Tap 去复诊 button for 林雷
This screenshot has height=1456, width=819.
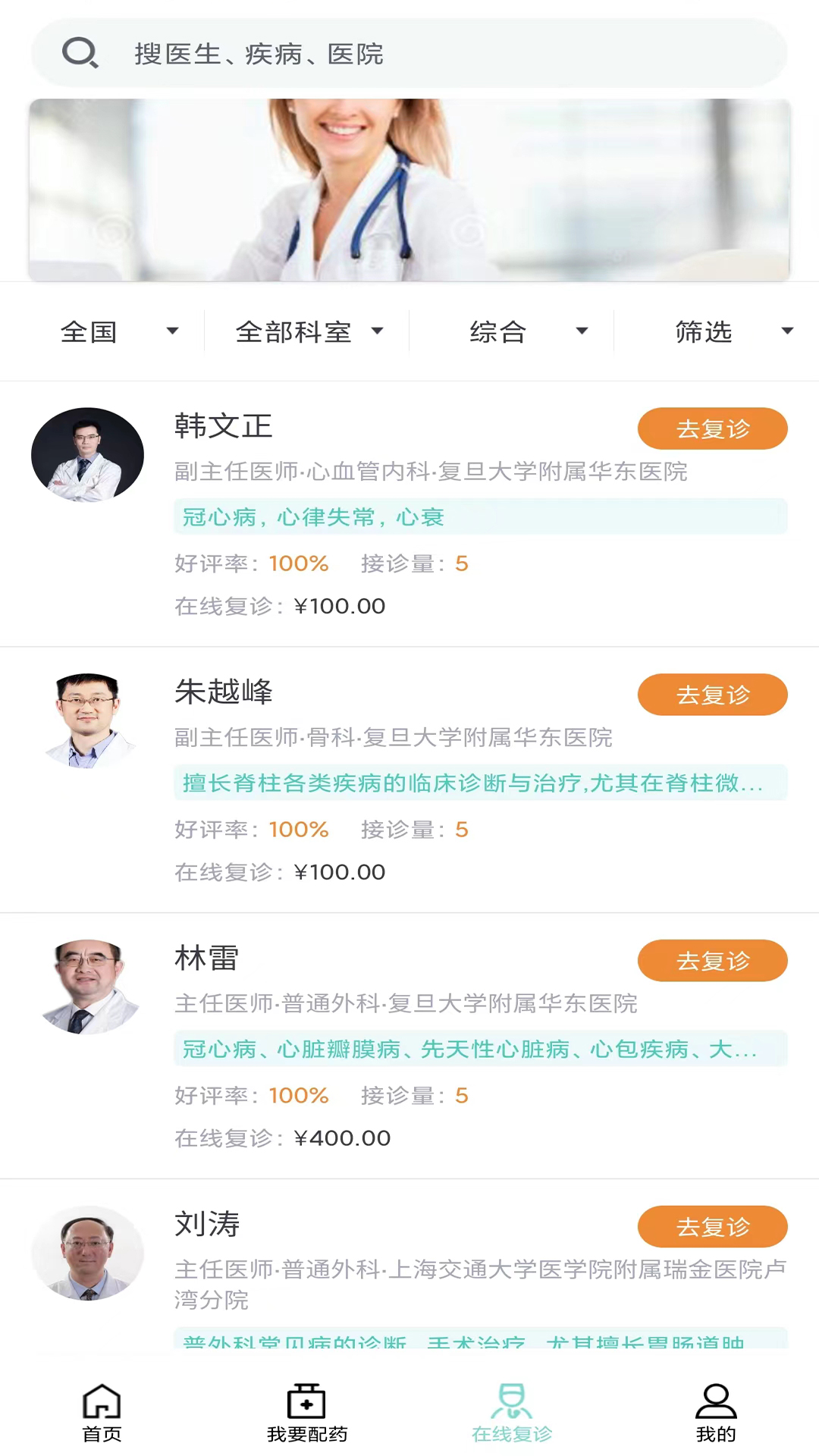pos(712,960)
